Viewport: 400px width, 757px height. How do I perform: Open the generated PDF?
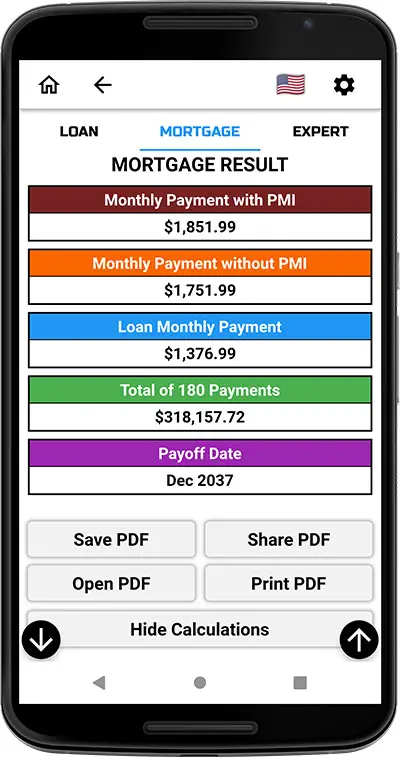point(111,583)
